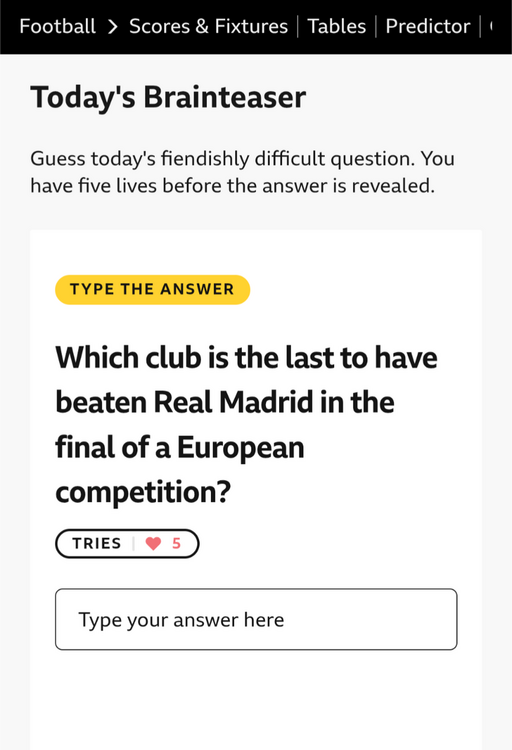The width and height of the screenshot is (512, 750).
Task: Open the Football section link
Action: click(x=57, y=26)
